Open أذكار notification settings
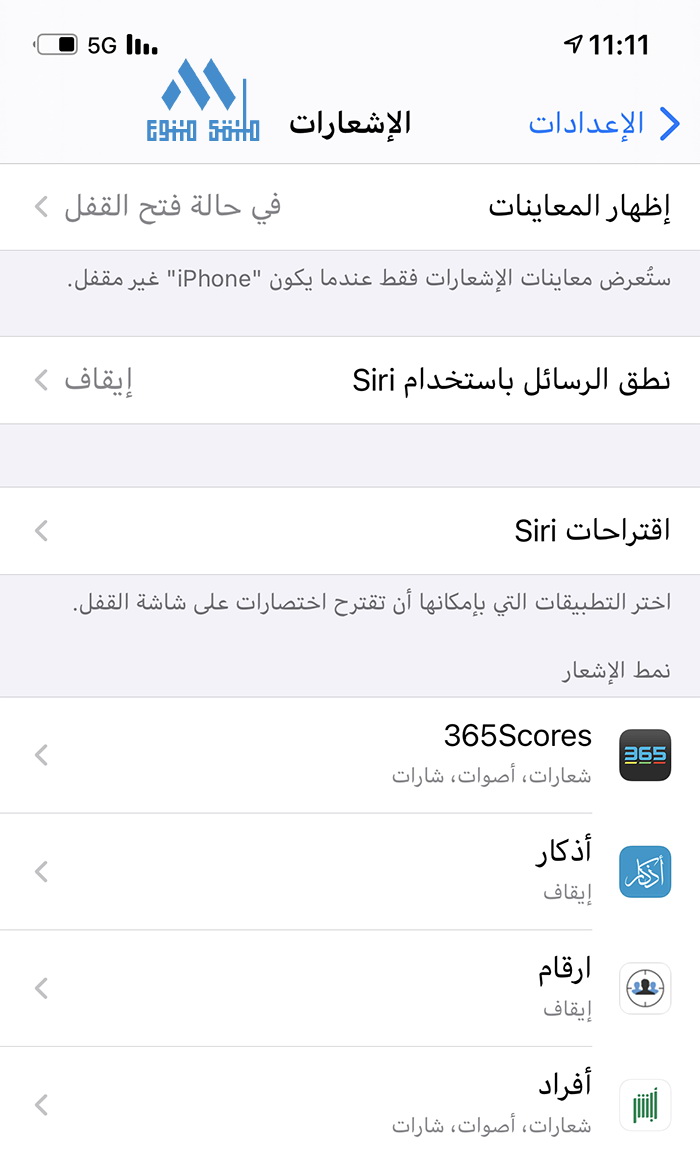 (x=350, y=871)
